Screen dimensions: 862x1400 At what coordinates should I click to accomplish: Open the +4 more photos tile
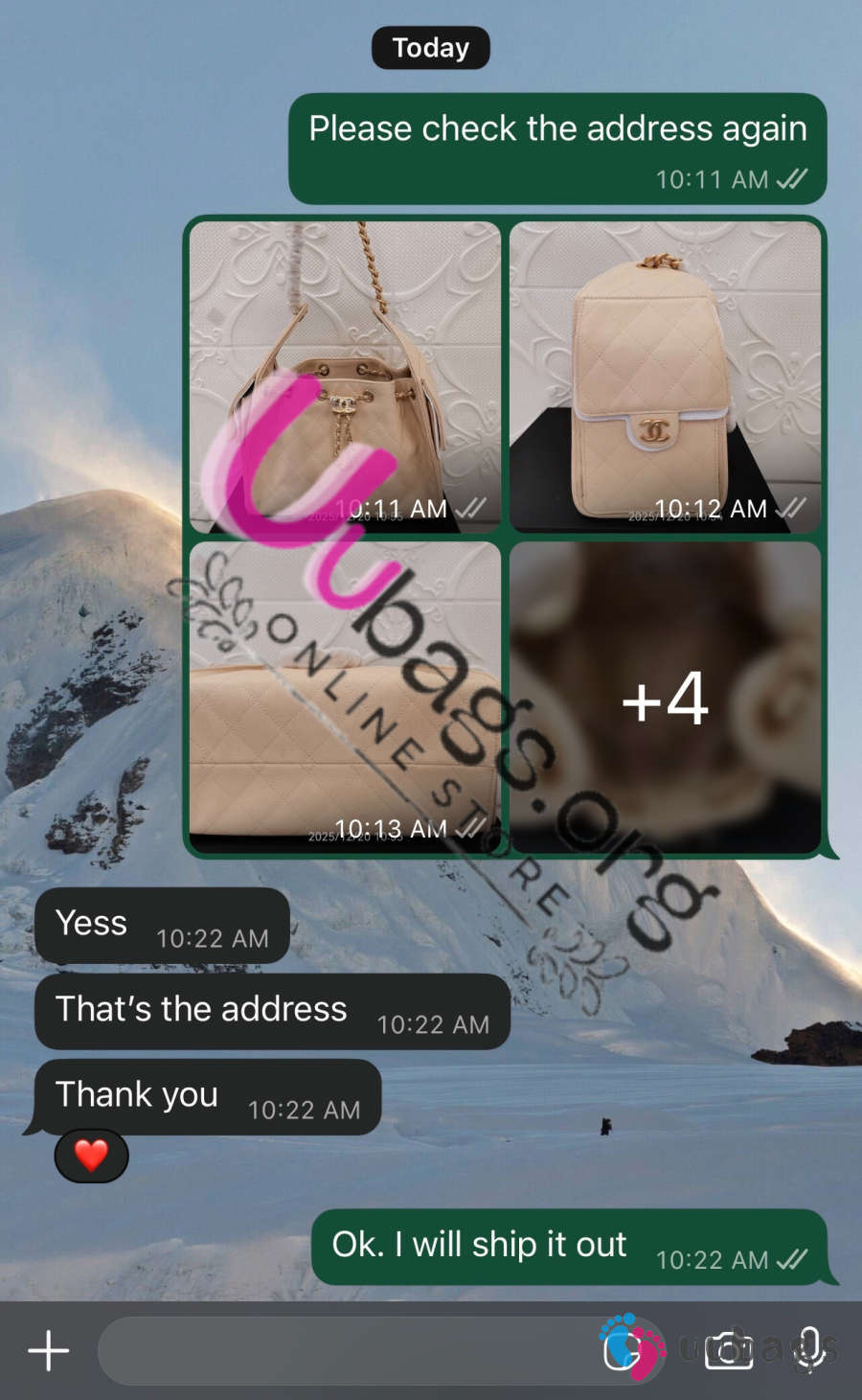(x=665, y=697)
